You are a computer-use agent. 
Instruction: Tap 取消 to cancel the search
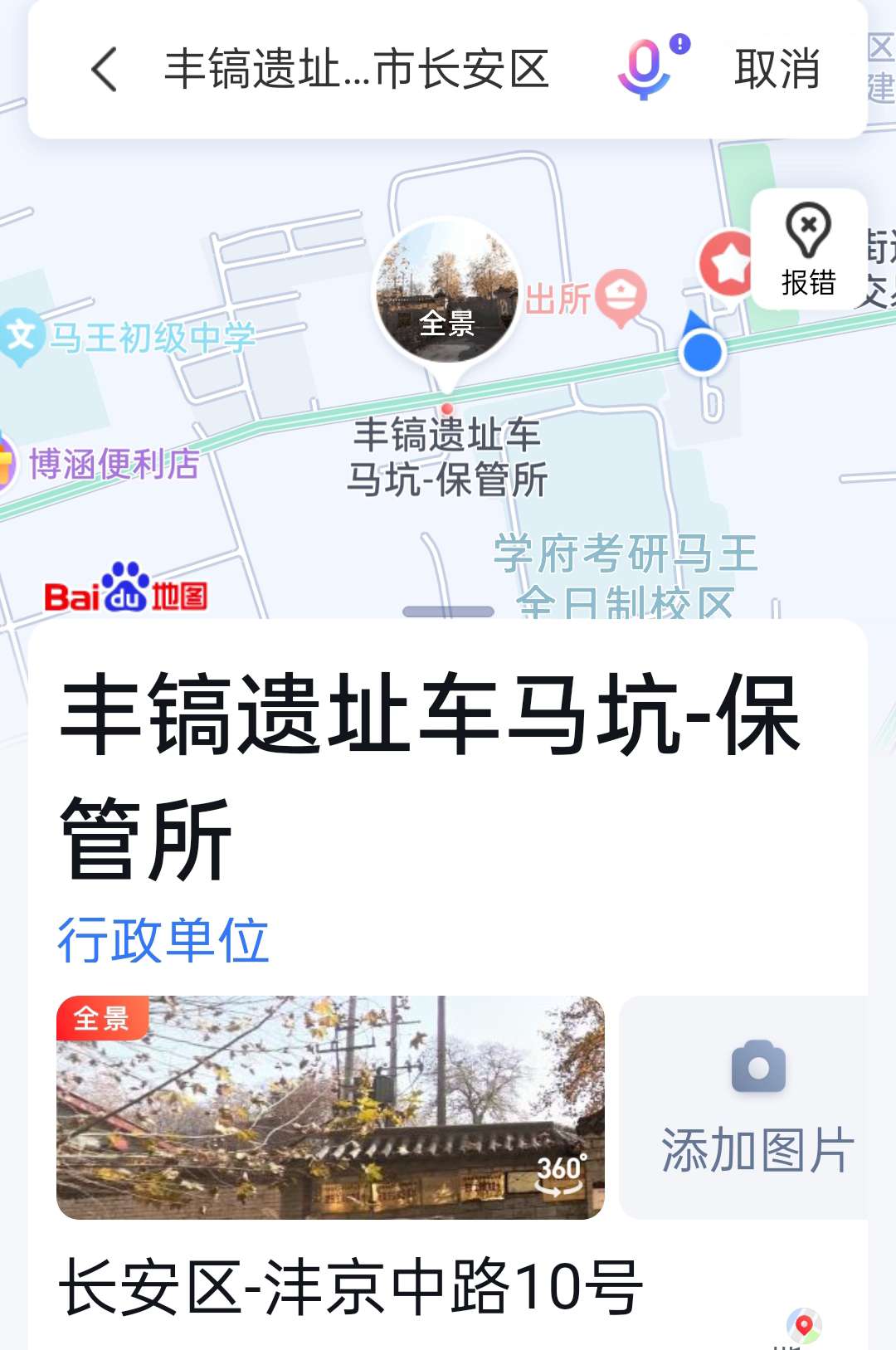[777, 69]
